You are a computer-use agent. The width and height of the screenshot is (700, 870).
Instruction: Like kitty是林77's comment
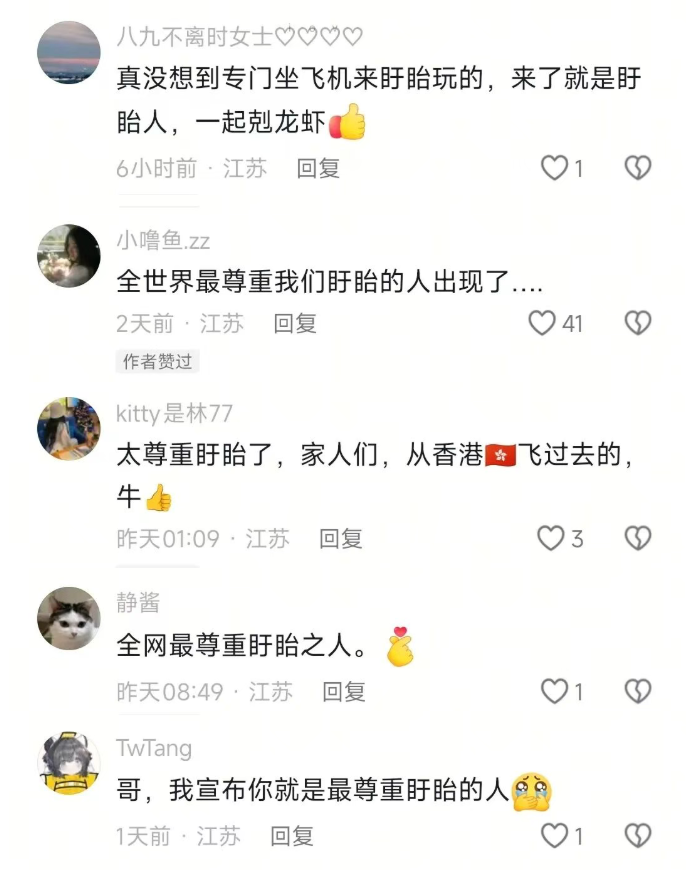click(x=551, y=538)
